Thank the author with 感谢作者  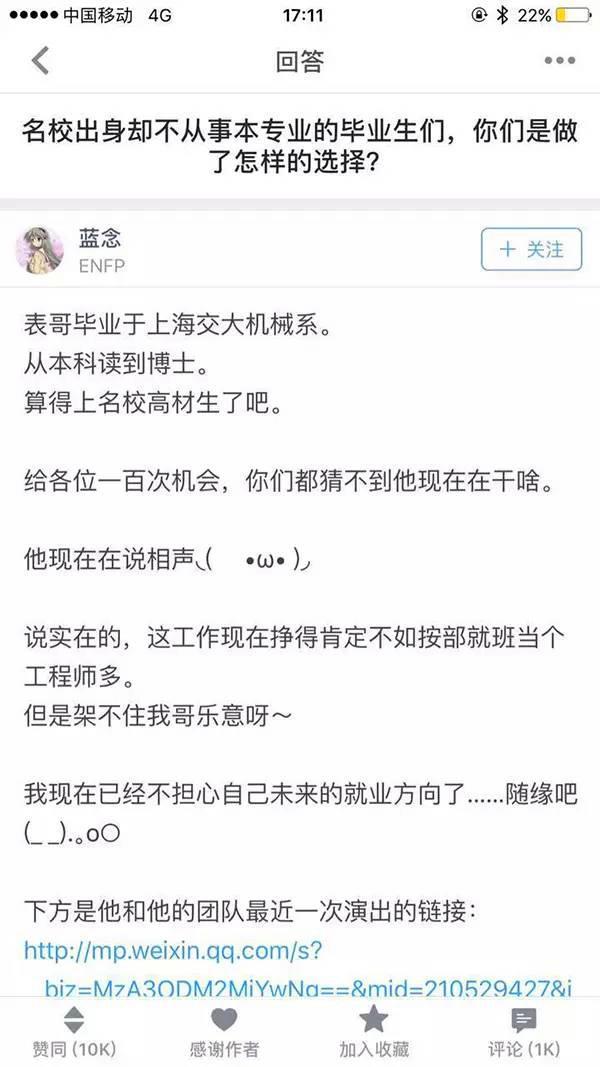(224, 1032)
